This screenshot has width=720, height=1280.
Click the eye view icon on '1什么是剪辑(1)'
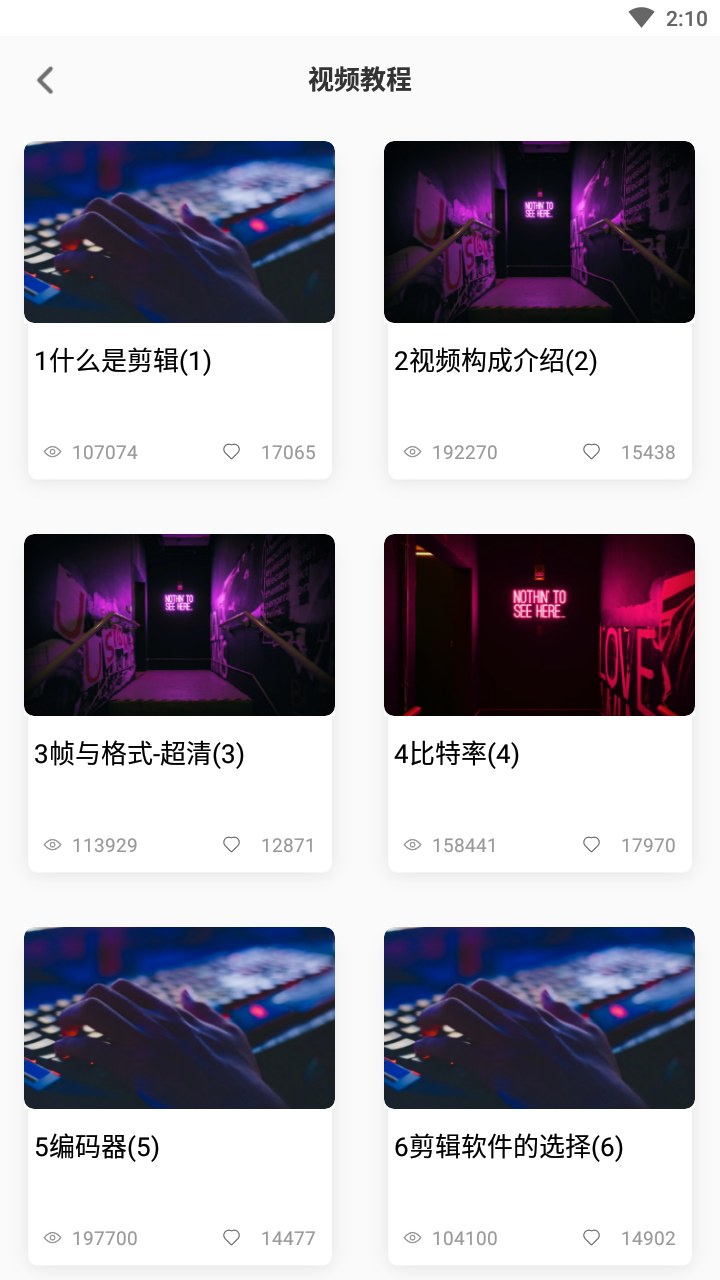click(52, 451)
